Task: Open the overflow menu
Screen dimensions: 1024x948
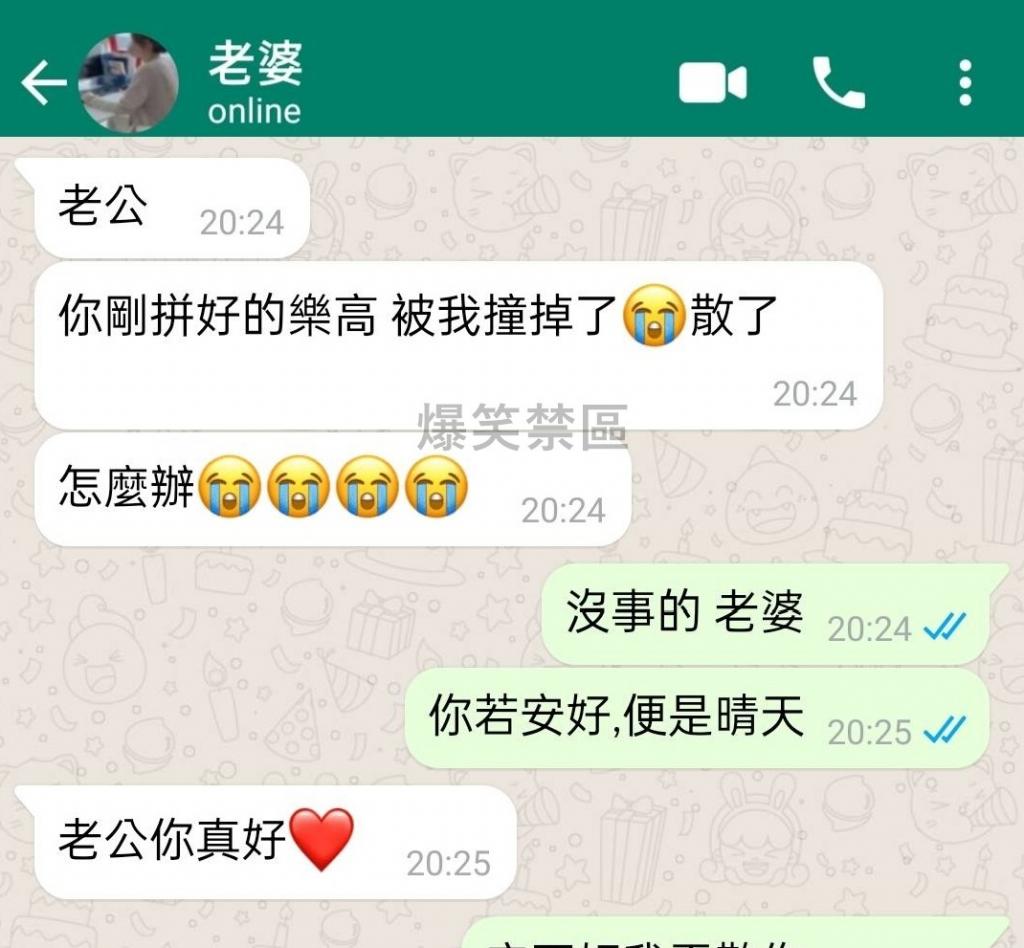Action: point(964,83)
